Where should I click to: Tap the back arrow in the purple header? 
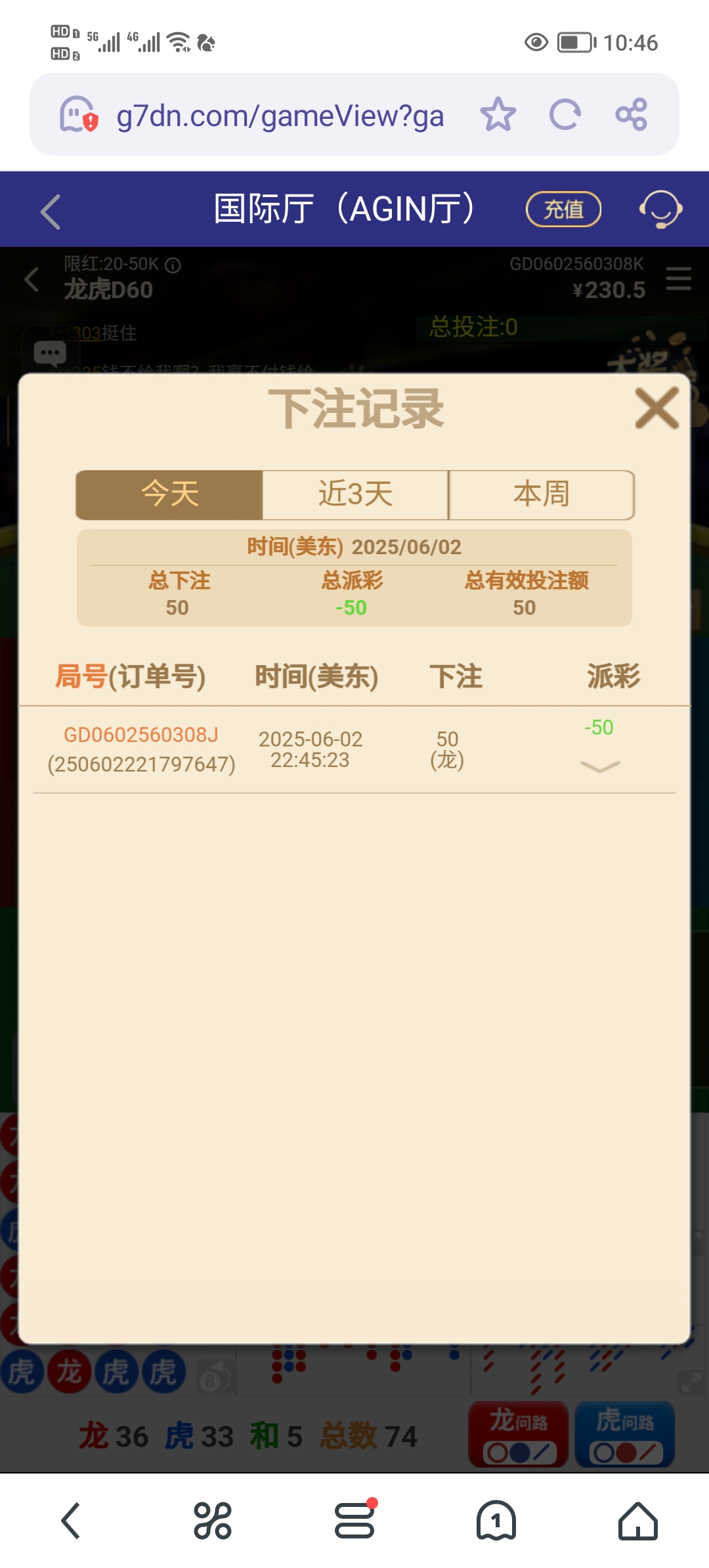coord(49,210)
